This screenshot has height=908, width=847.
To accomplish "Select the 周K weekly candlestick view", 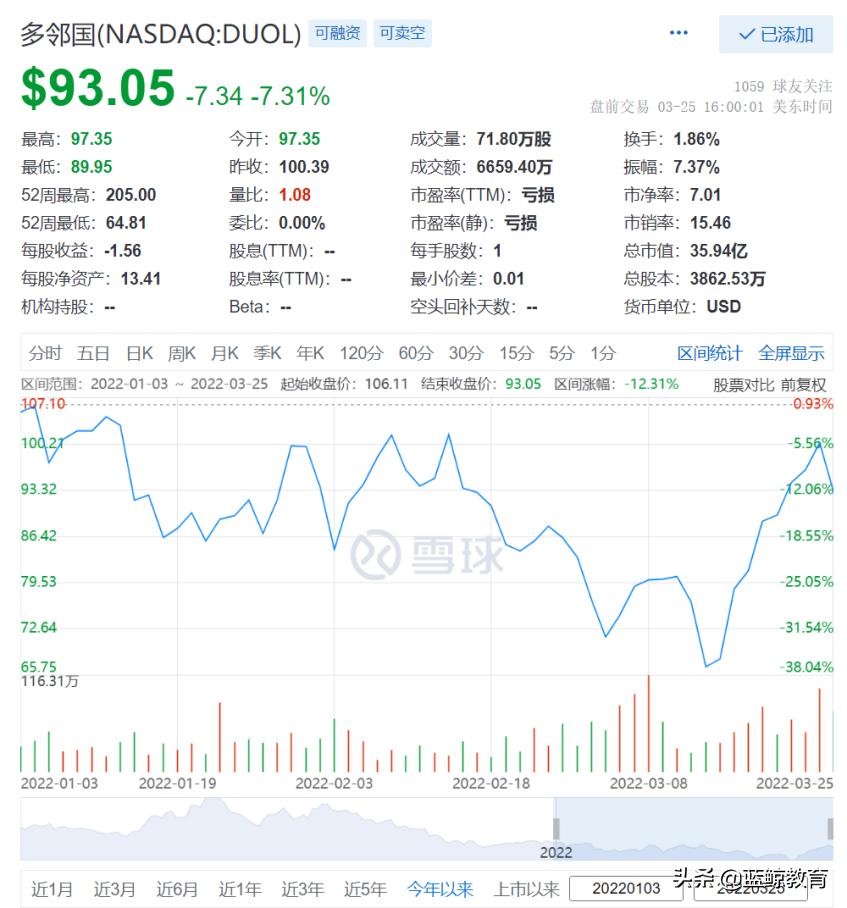I will [x=182, y=353].
